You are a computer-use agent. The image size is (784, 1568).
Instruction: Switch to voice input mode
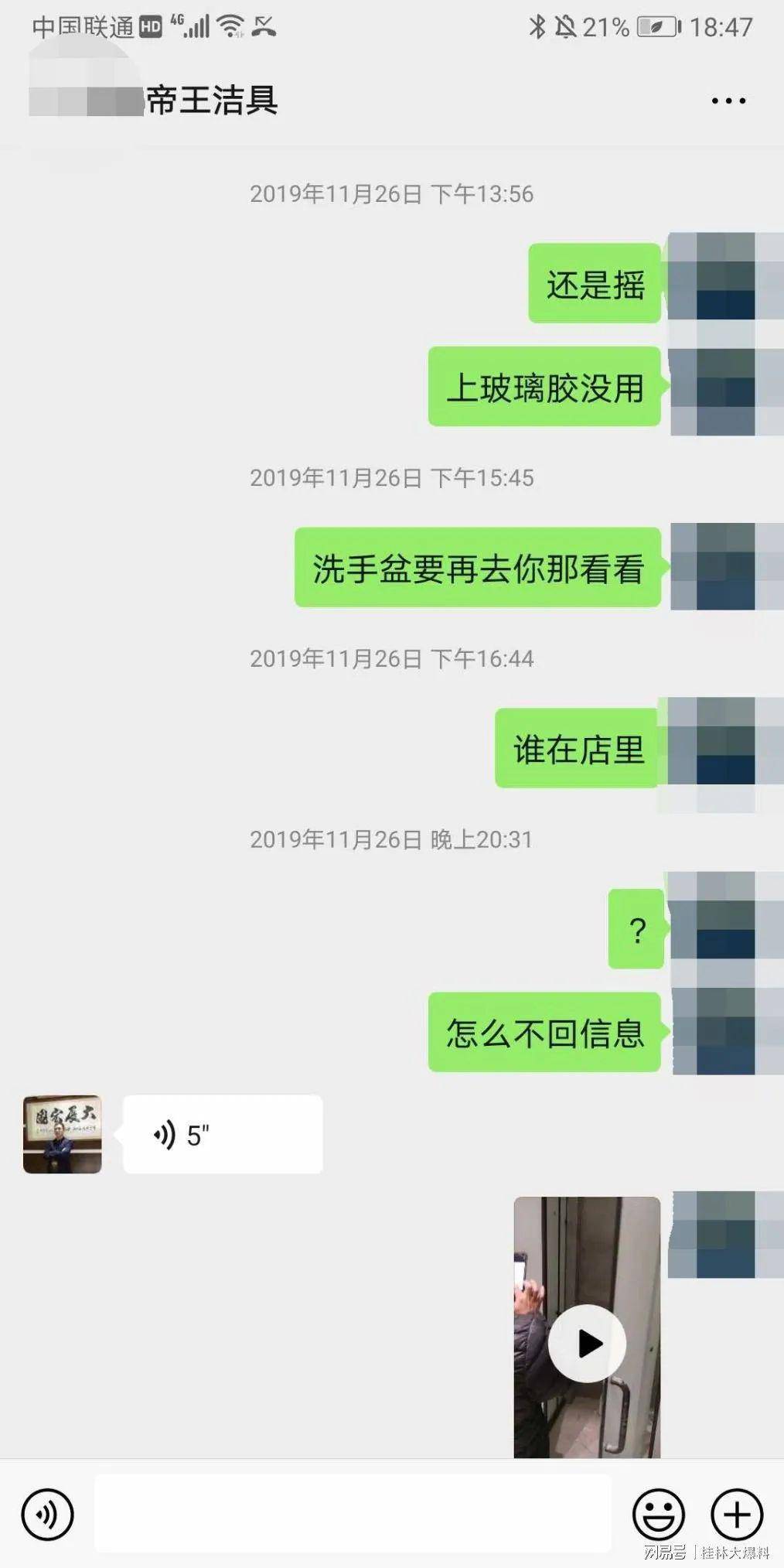pos(48,1514)
